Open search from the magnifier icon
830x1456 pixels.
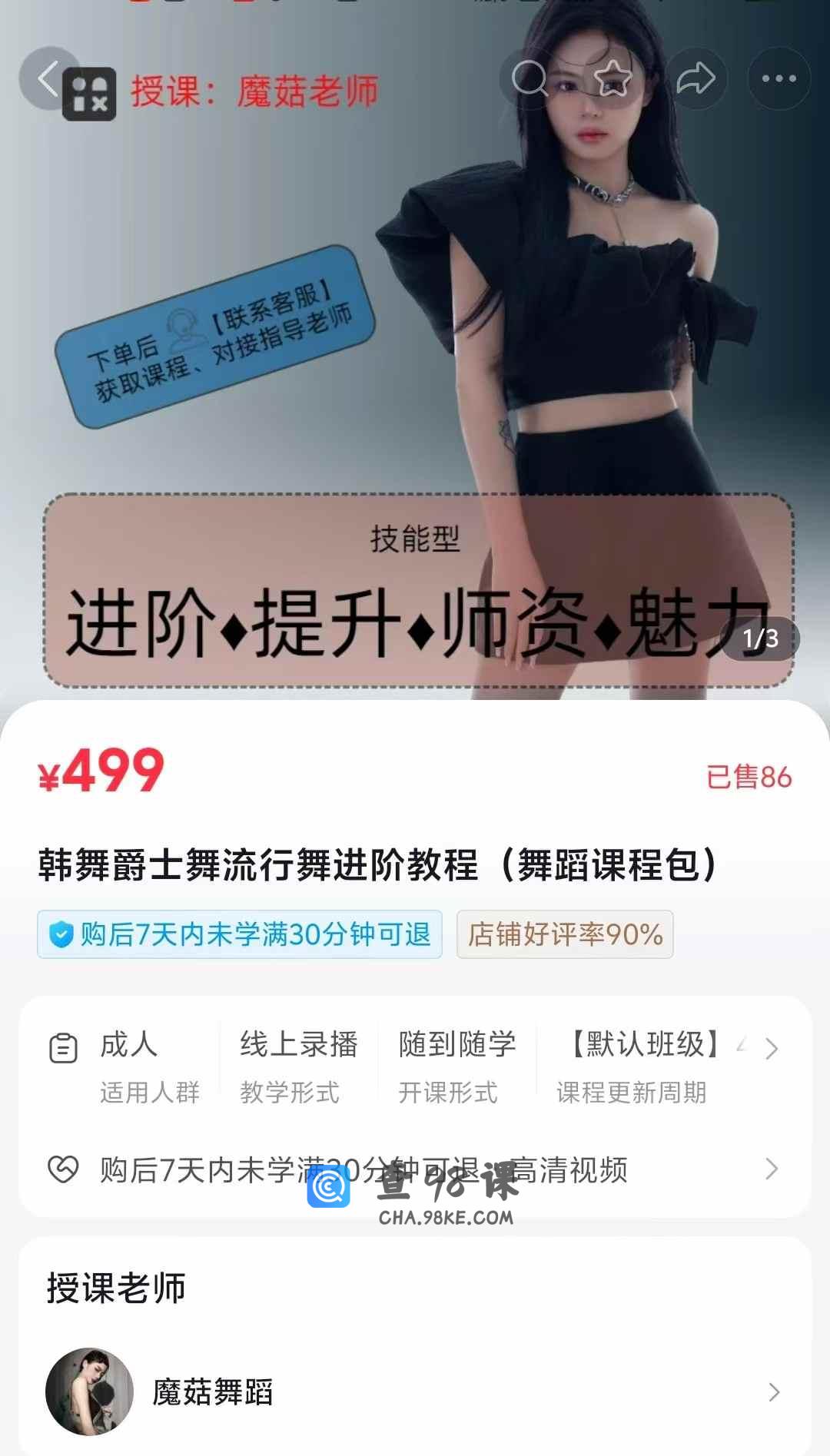530,78
